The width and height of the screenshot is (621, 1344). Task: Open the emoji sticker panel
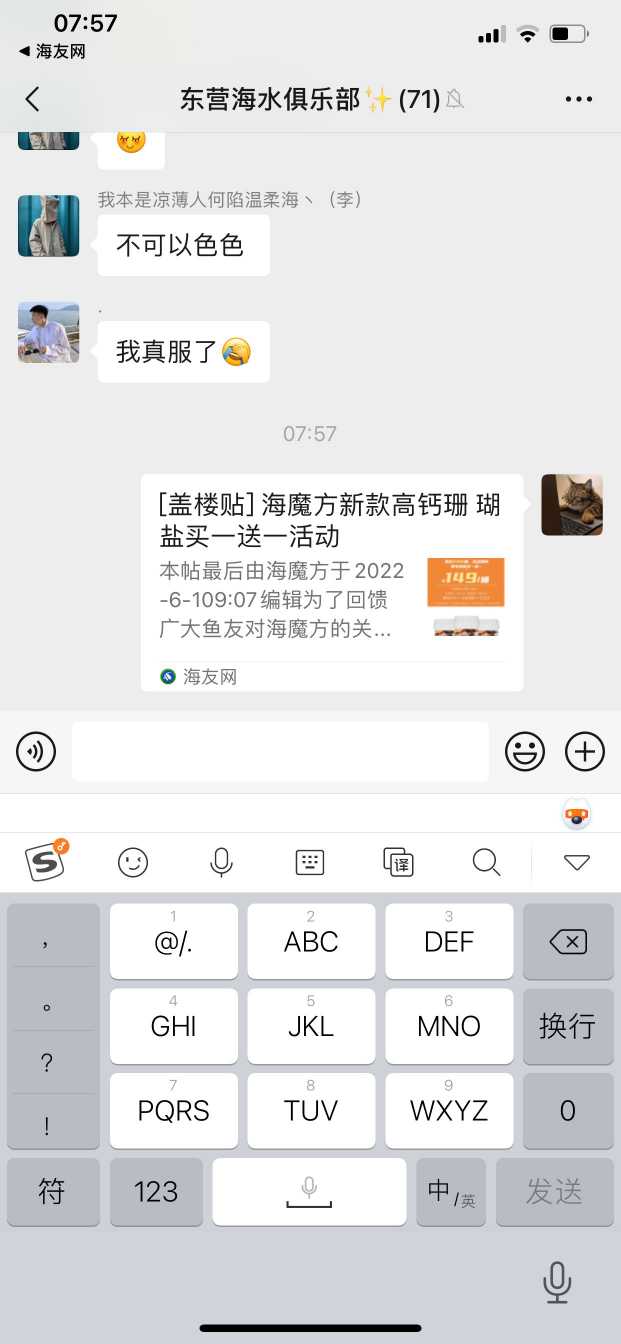524,751
